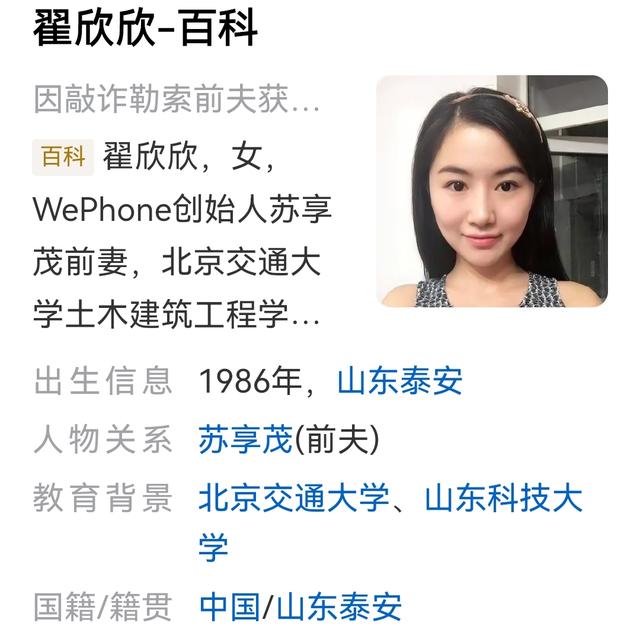Open the profile photo thumbnail of the entry

click(492, 191)
